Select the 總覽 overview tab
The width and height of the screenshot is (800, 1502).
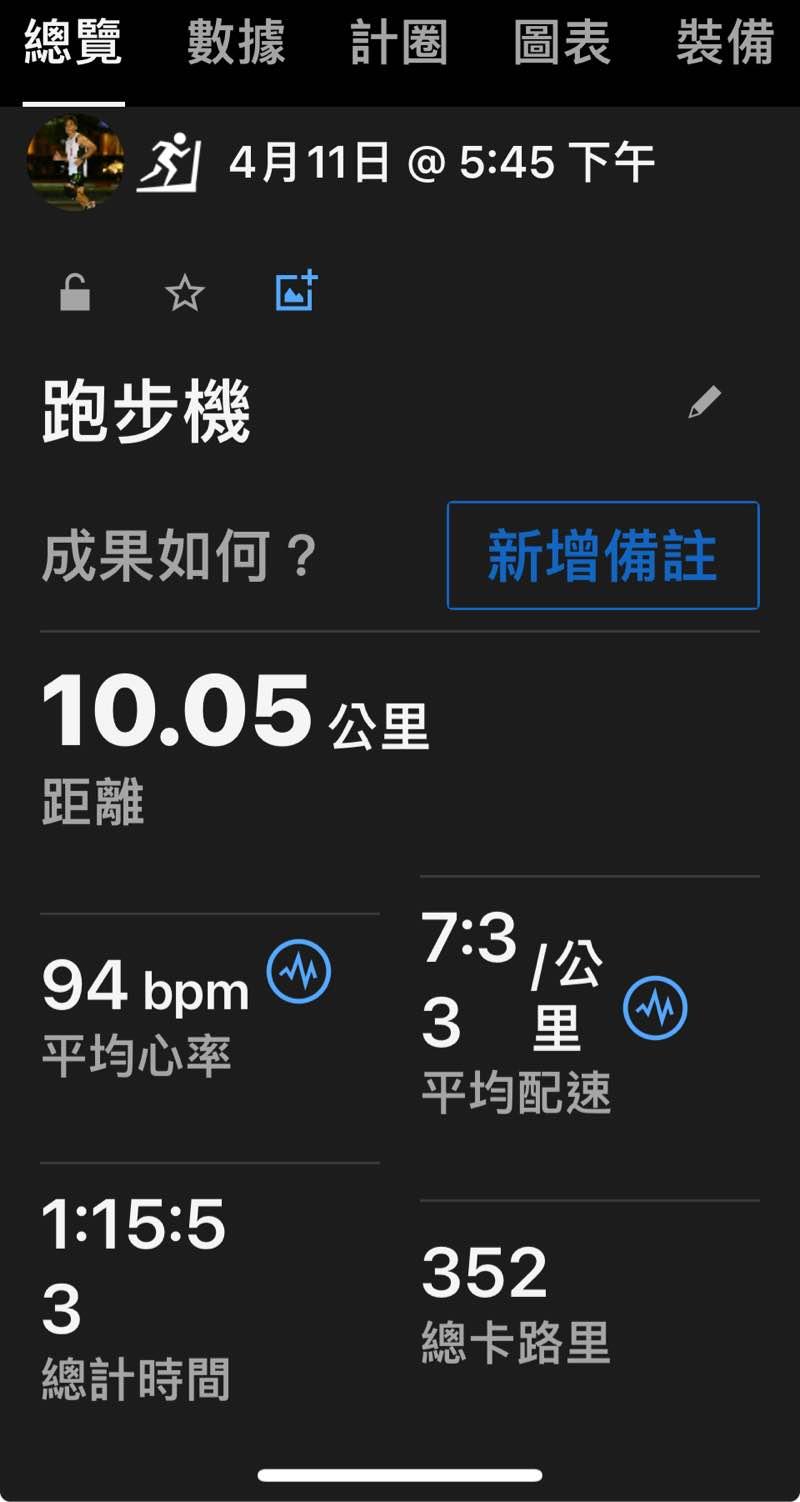pos(73,45)
